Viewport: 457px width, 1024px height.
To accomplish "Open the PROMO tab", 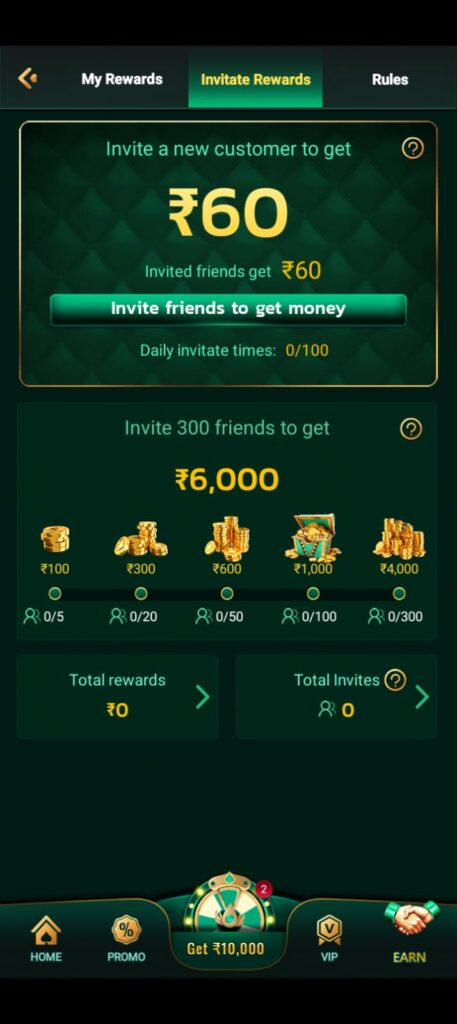I will coord(126,938).
